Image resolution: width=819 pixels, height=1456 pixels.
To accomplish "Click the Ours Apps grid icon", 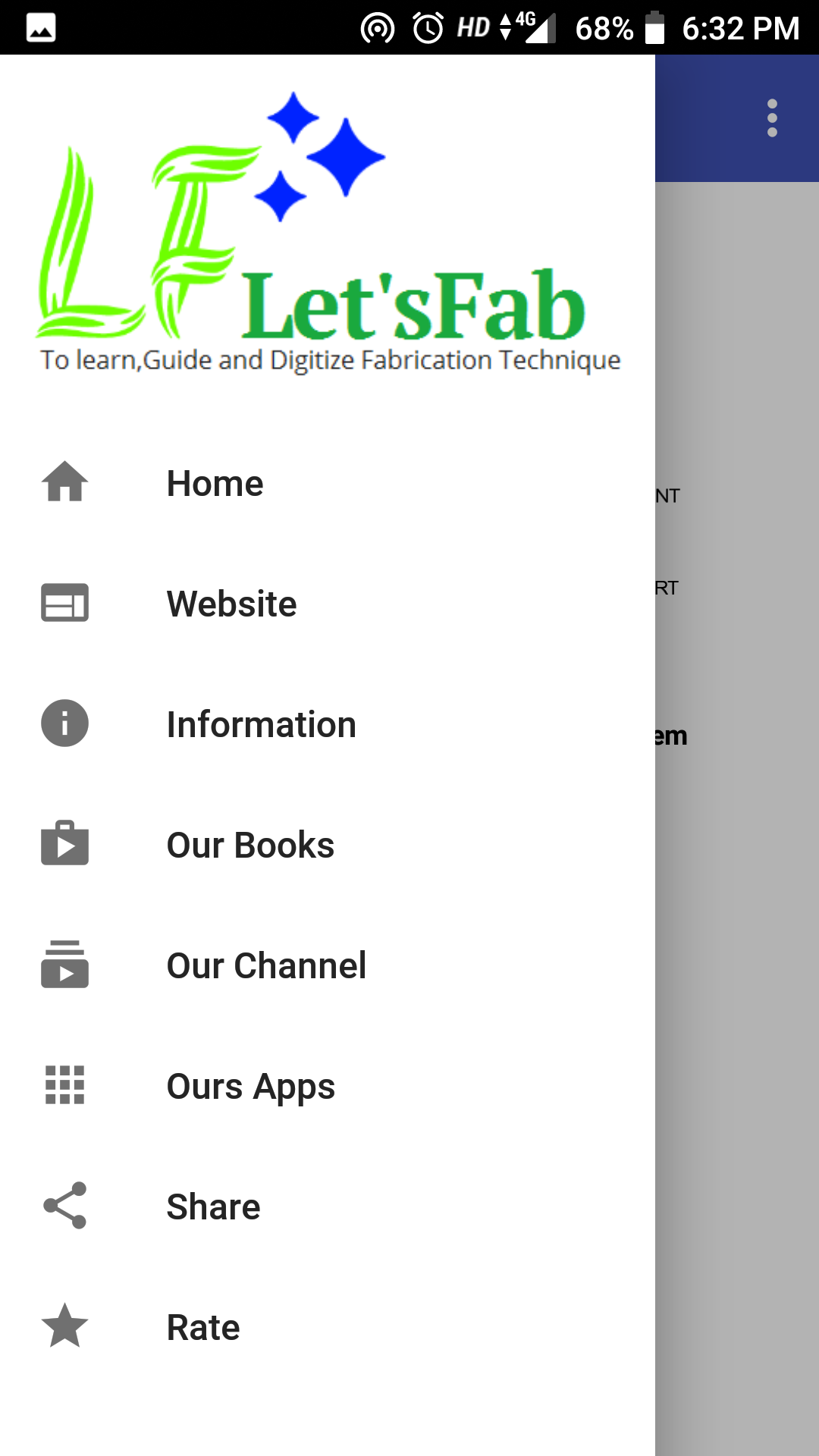I will (x=64, y=1086).
